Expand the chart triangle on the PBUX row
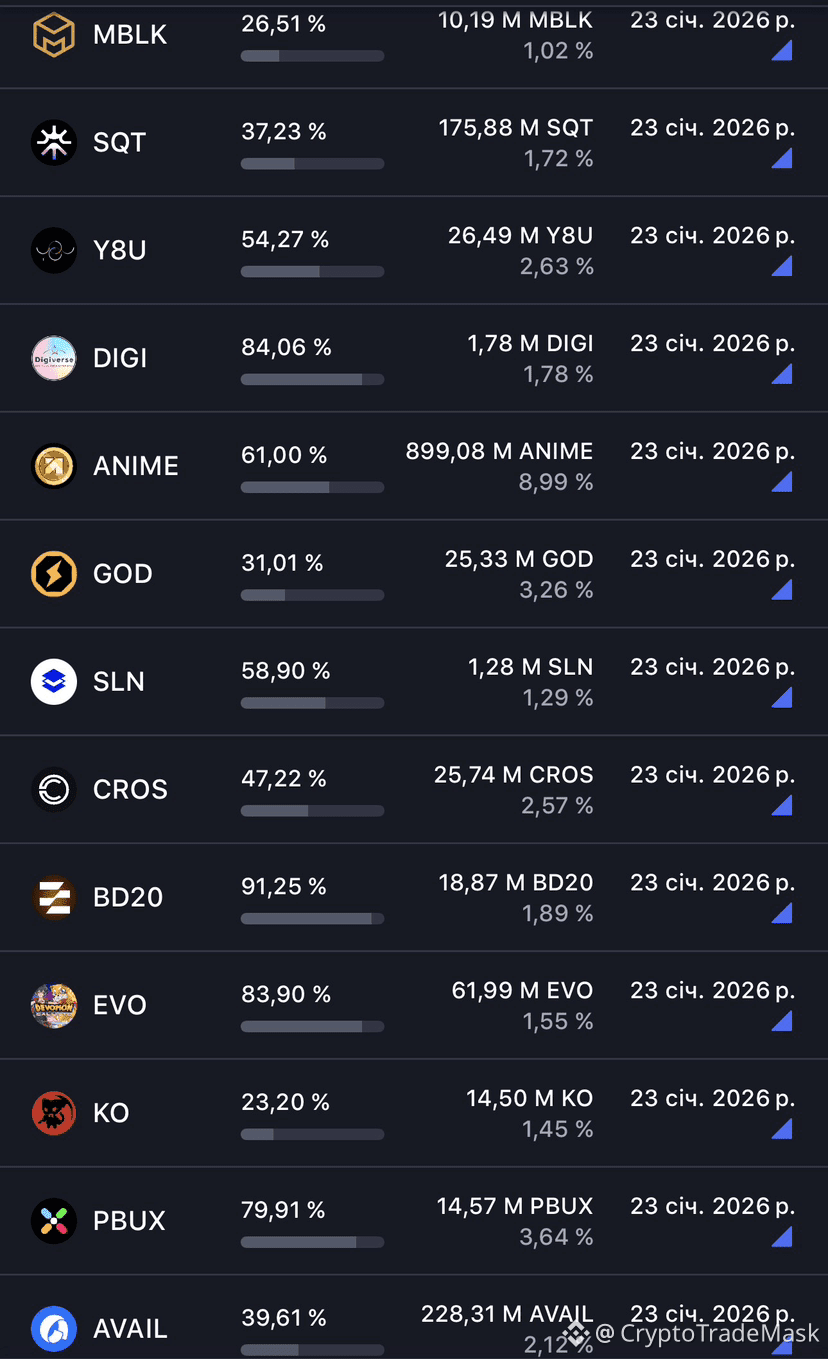 (x=781, y=1238)
